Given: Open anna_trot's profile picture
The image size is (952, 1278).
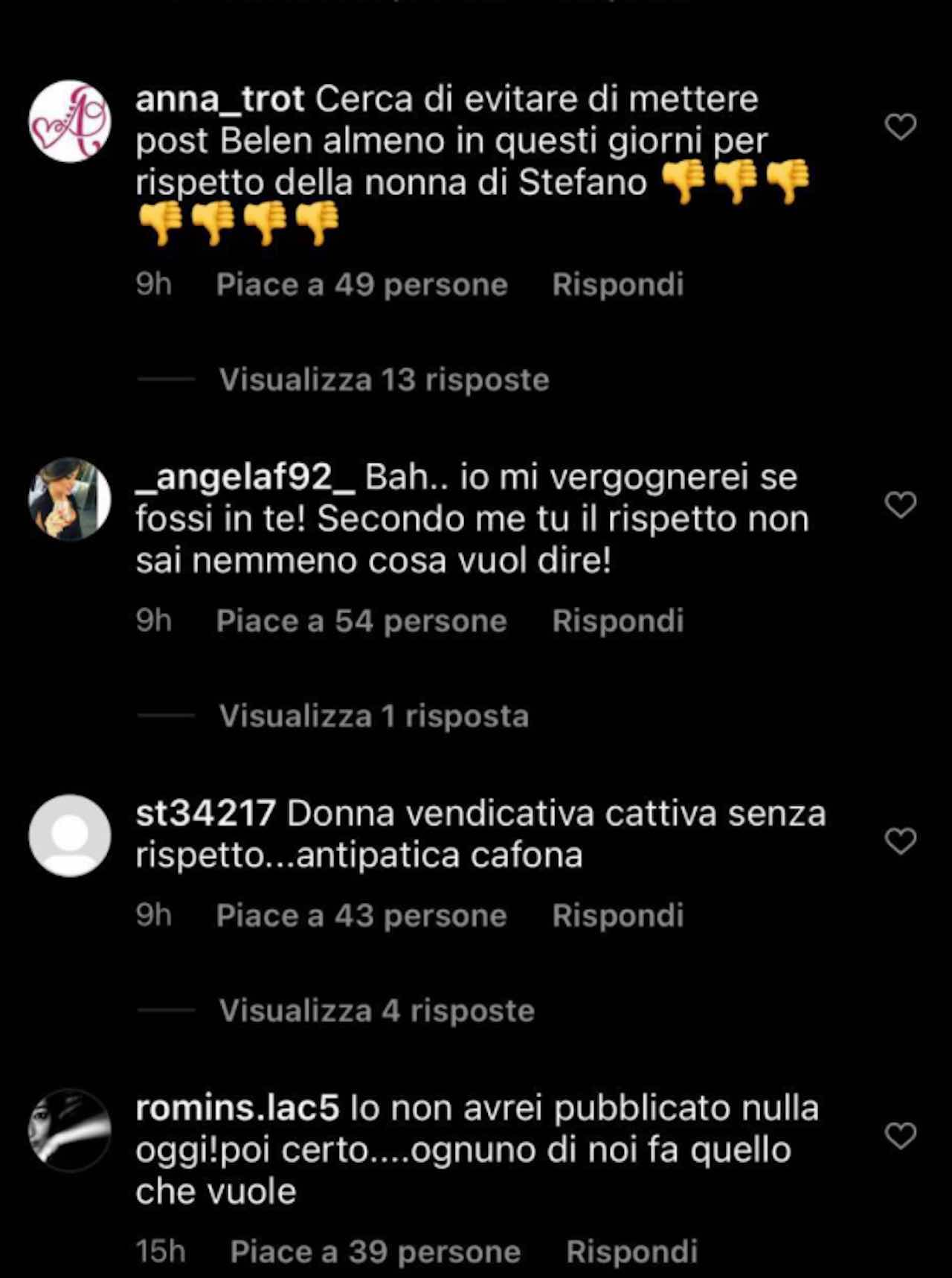Looking at the screenshot, I should coord(70,121).
